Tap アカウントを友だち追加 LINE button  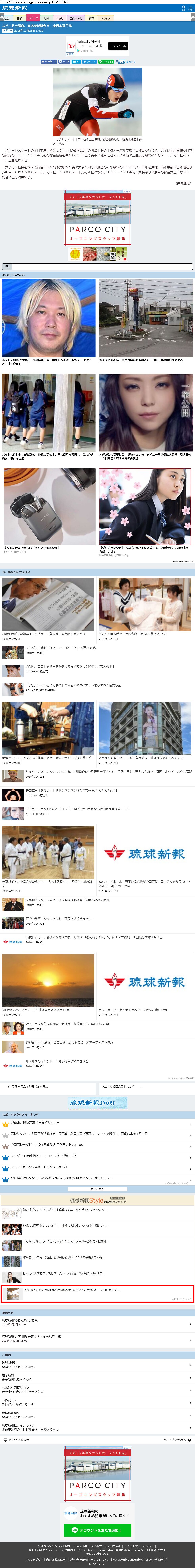click(97, 1530)
